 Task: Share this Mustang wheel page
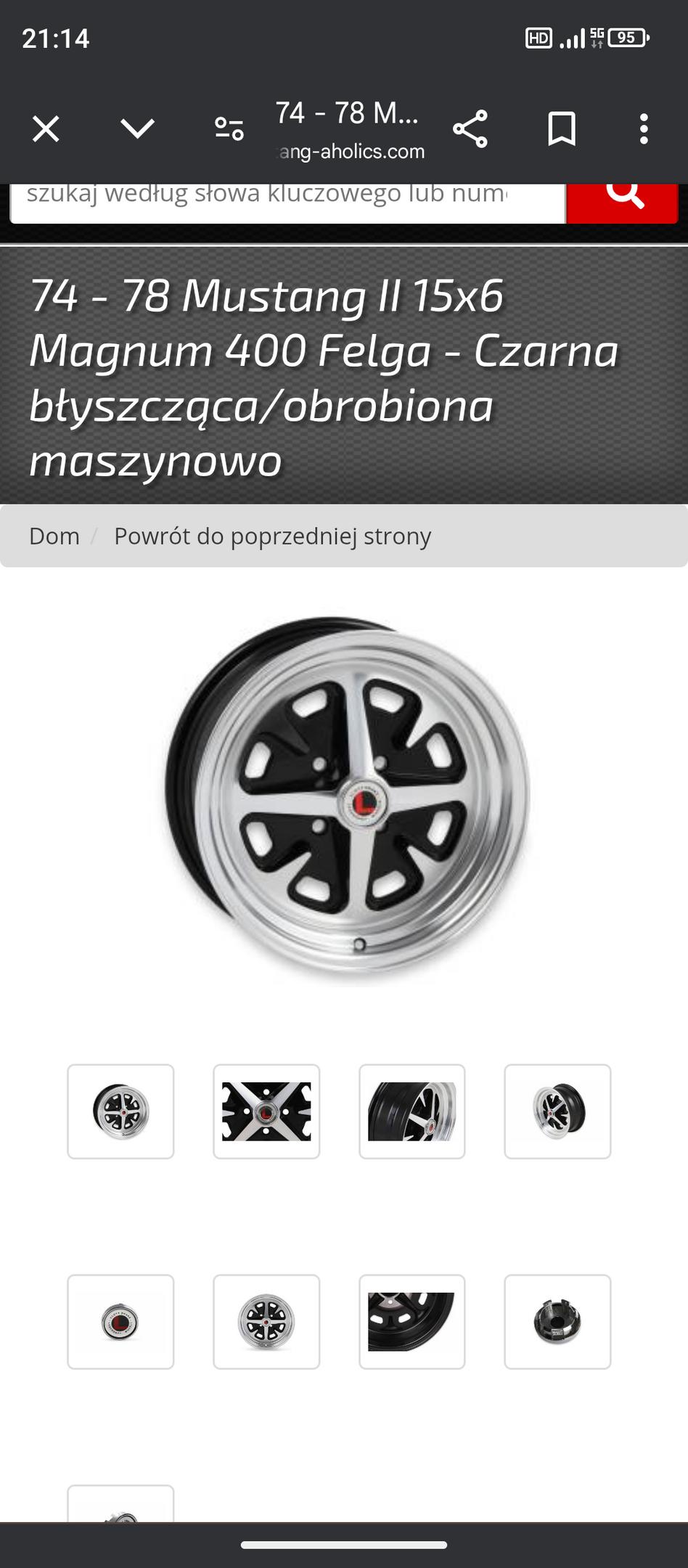tap(470, 129)
